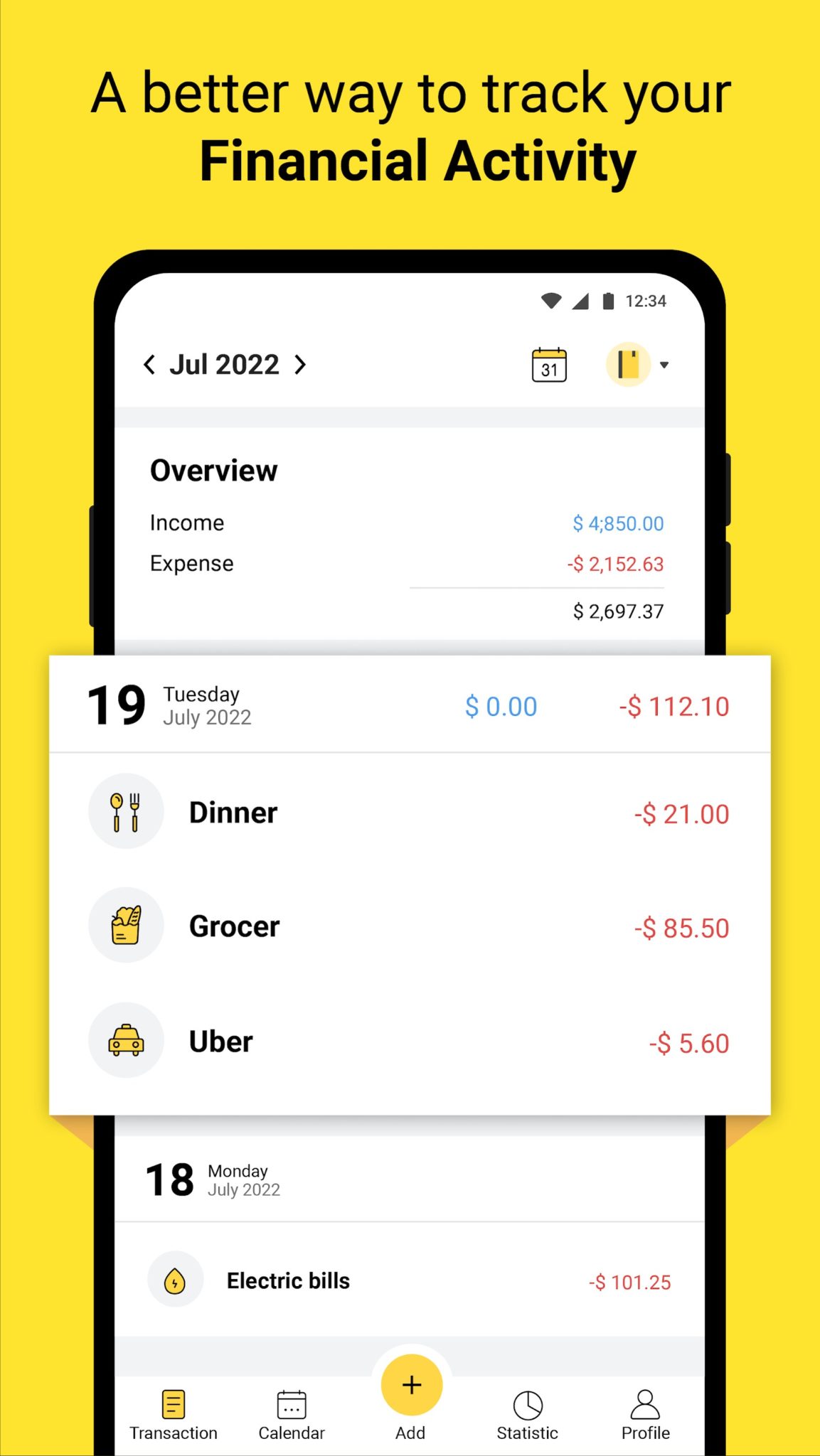This screenshot has width=820, height=1456.
Task: Switch to the Profile tab
Action: [646, 1411]
